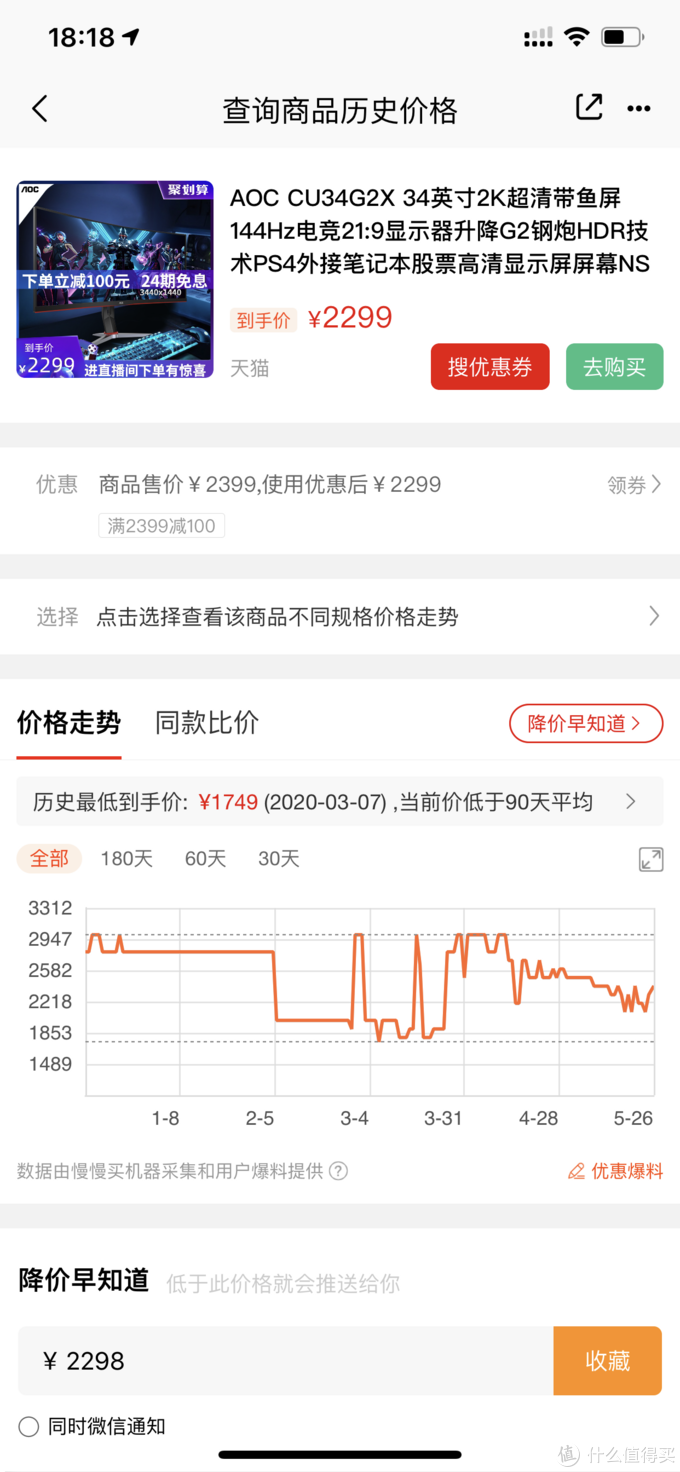Show the 30天 price range

[279, 859]
